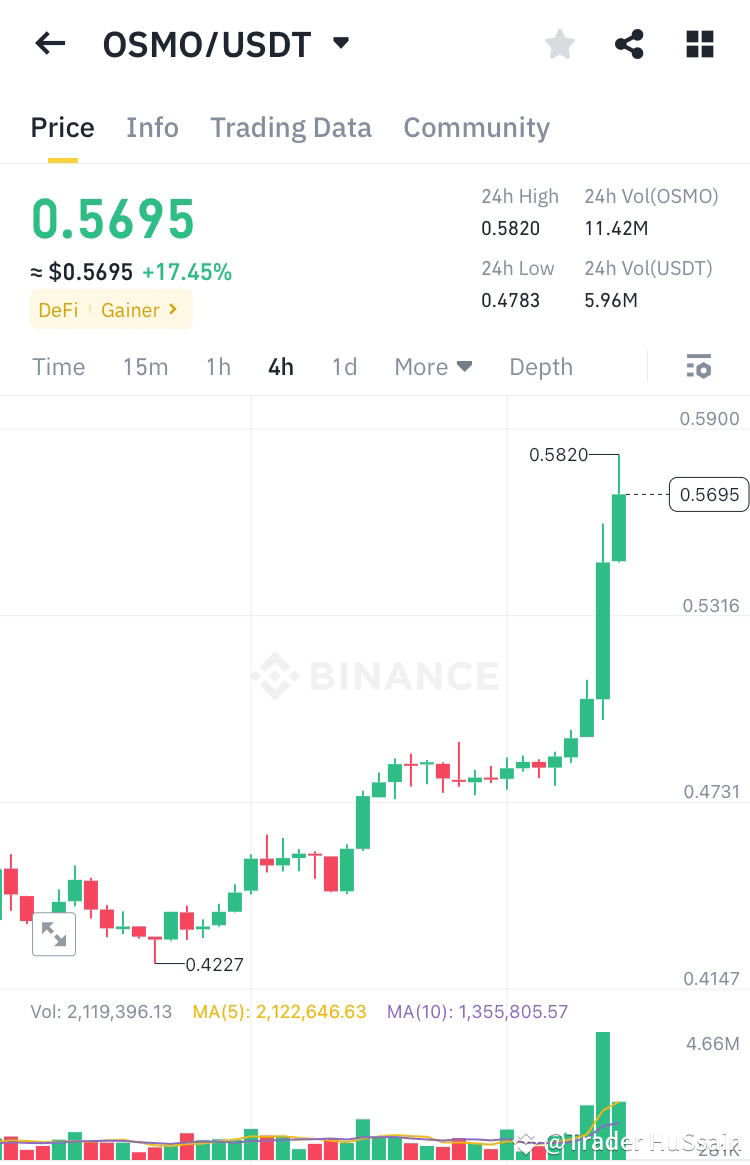Switch to the Trading Data tab

coord(290,127)
